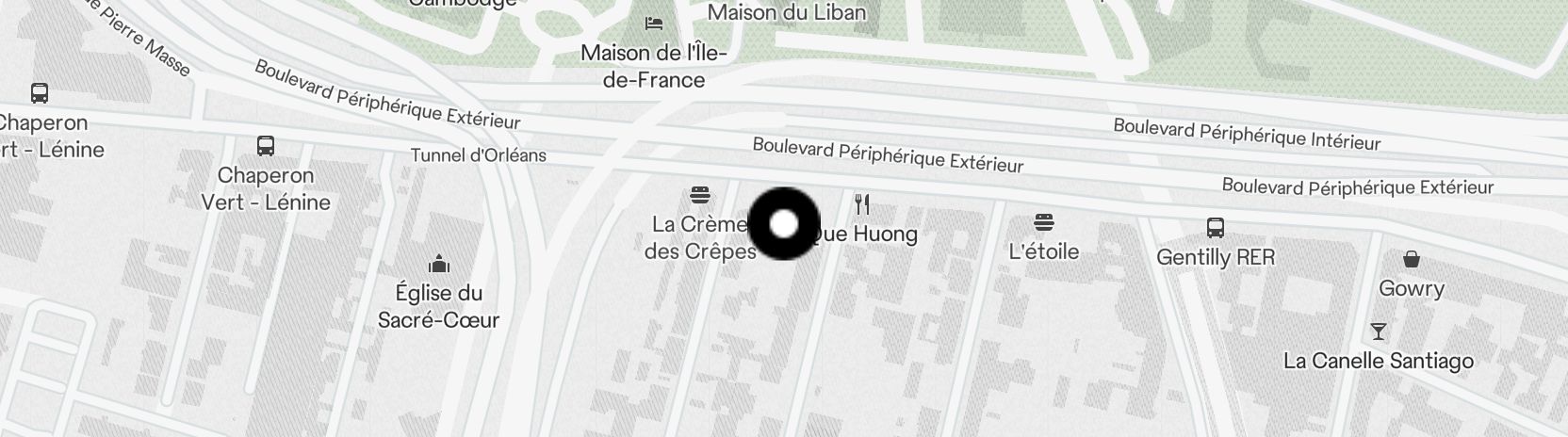Image resolution: width=1568 pixels, height=437 pixels.
Task: Select La Crème des Crêpes marker
Action: click(x=699, y=196)
